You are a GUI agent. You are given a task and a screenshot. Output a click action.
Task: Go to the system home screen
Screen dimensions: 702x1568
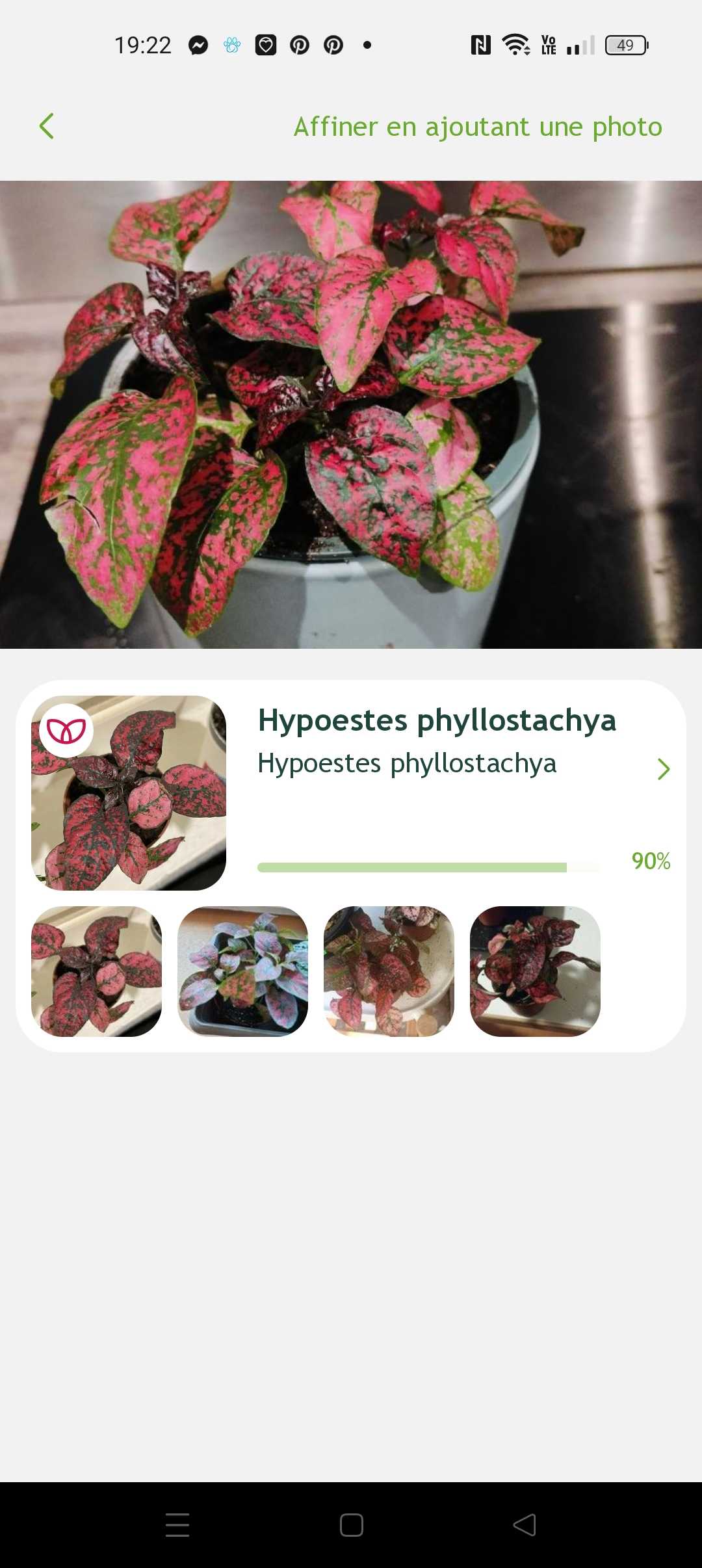click(351, 1525)
